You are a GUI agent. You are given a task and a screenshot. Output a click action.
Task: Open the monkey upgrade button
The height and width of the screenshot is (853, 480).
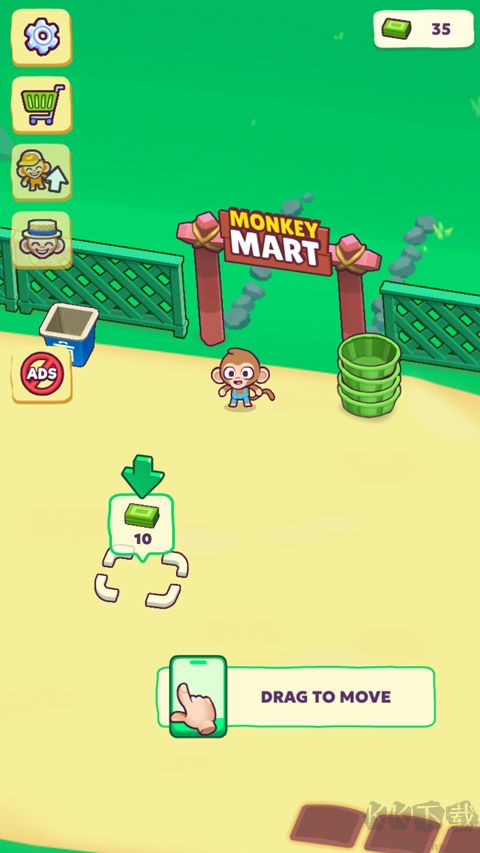pos(41,172)
